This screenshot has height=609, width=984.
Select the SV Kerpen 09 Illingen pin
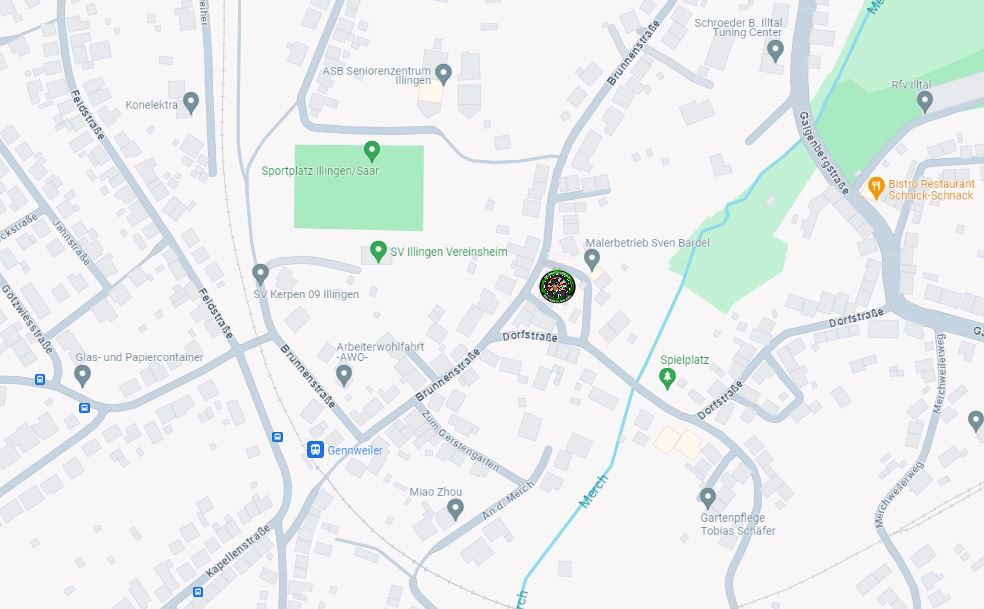261,273
